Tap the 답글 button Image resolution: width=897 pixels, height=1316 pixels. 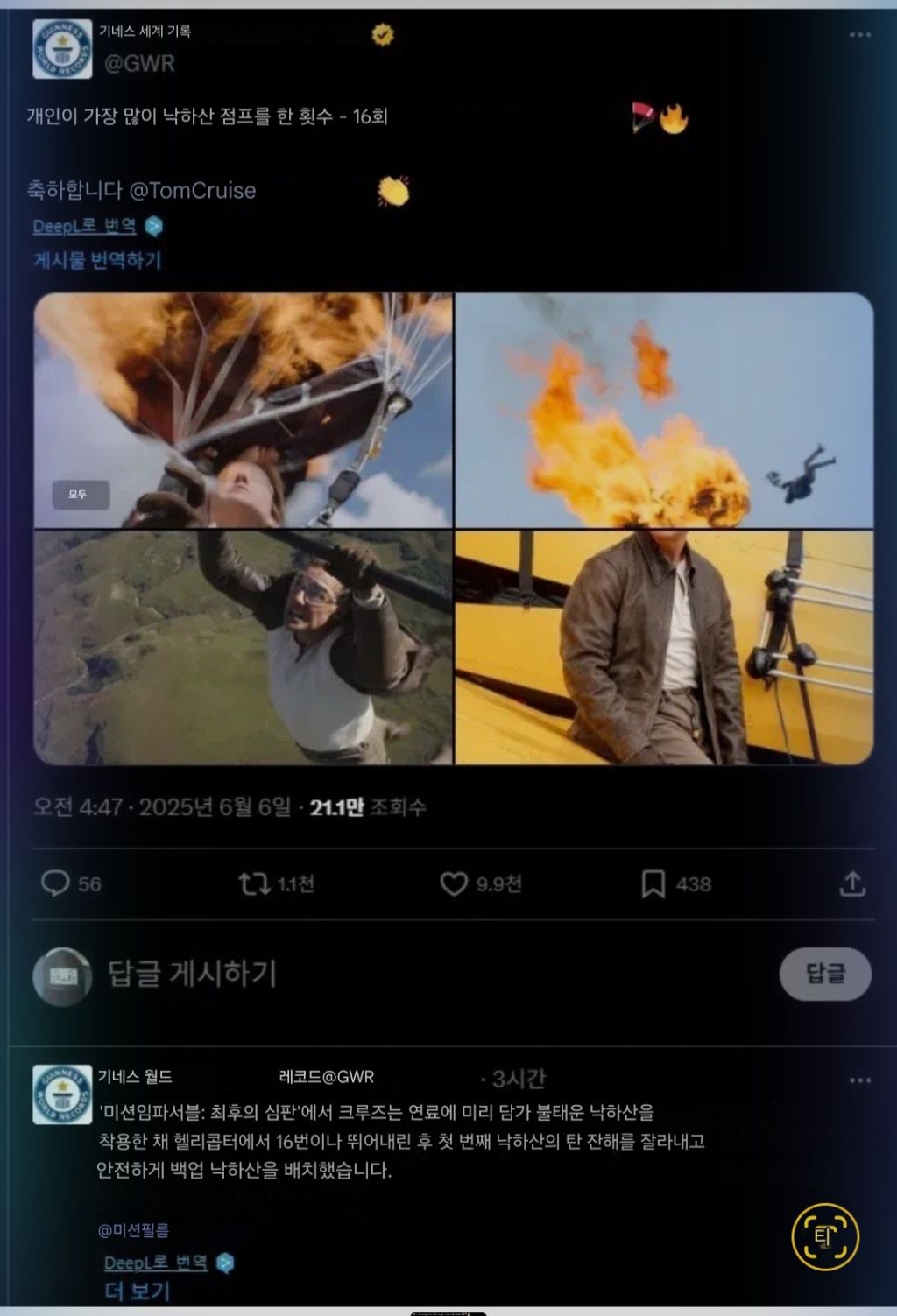pos(825,974)
